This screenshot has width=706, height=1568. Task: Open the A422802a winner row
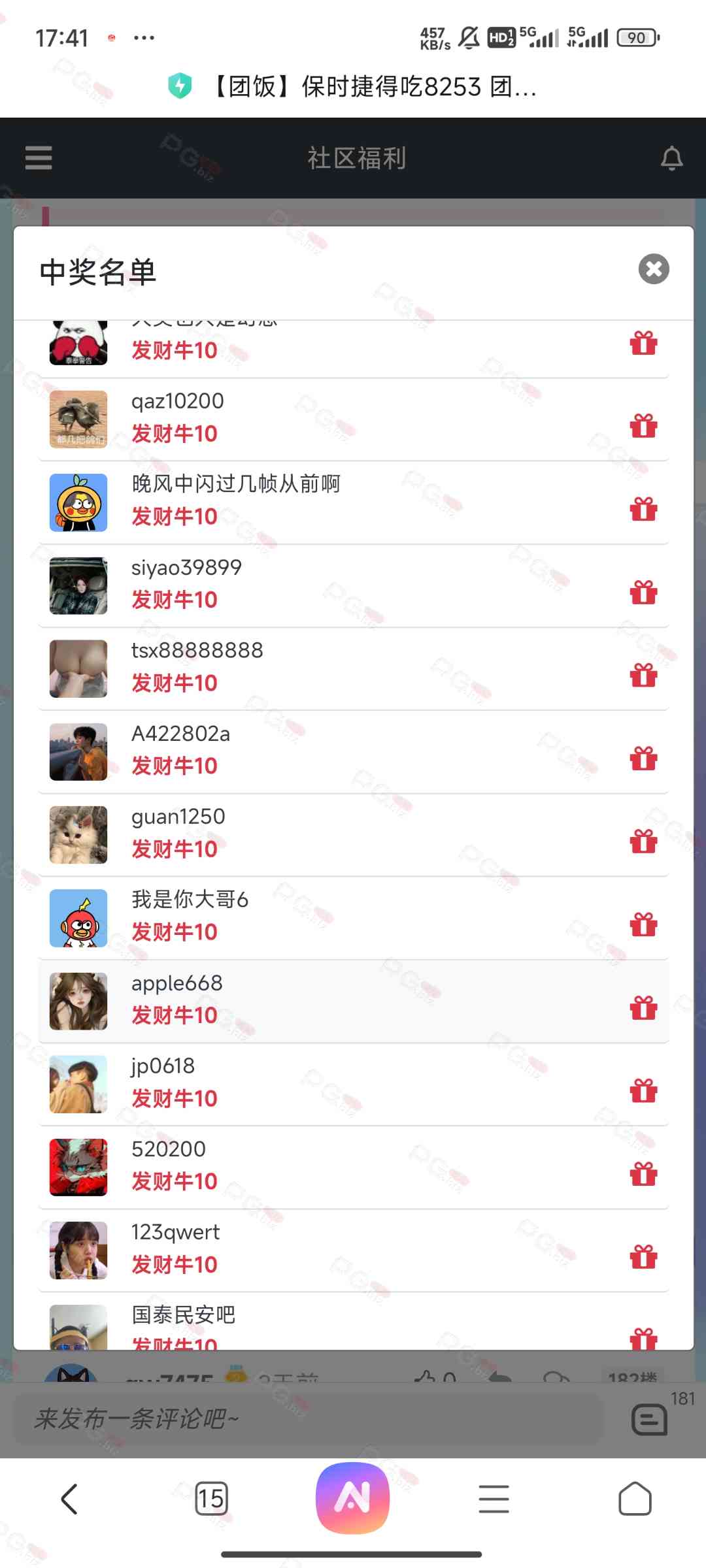[x=353, y=751]
